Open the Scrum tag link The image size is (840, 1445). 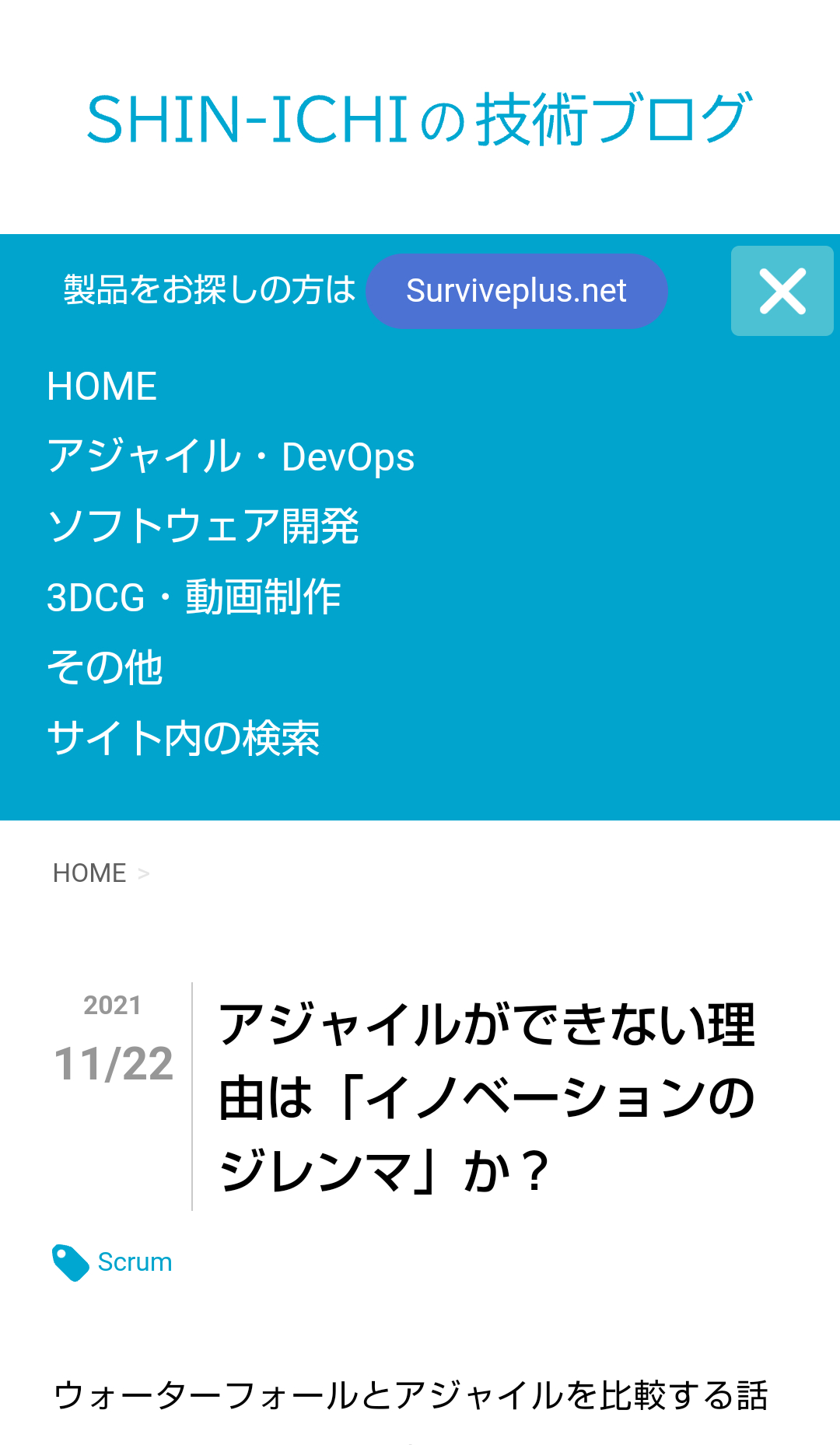pos(134,1261)
